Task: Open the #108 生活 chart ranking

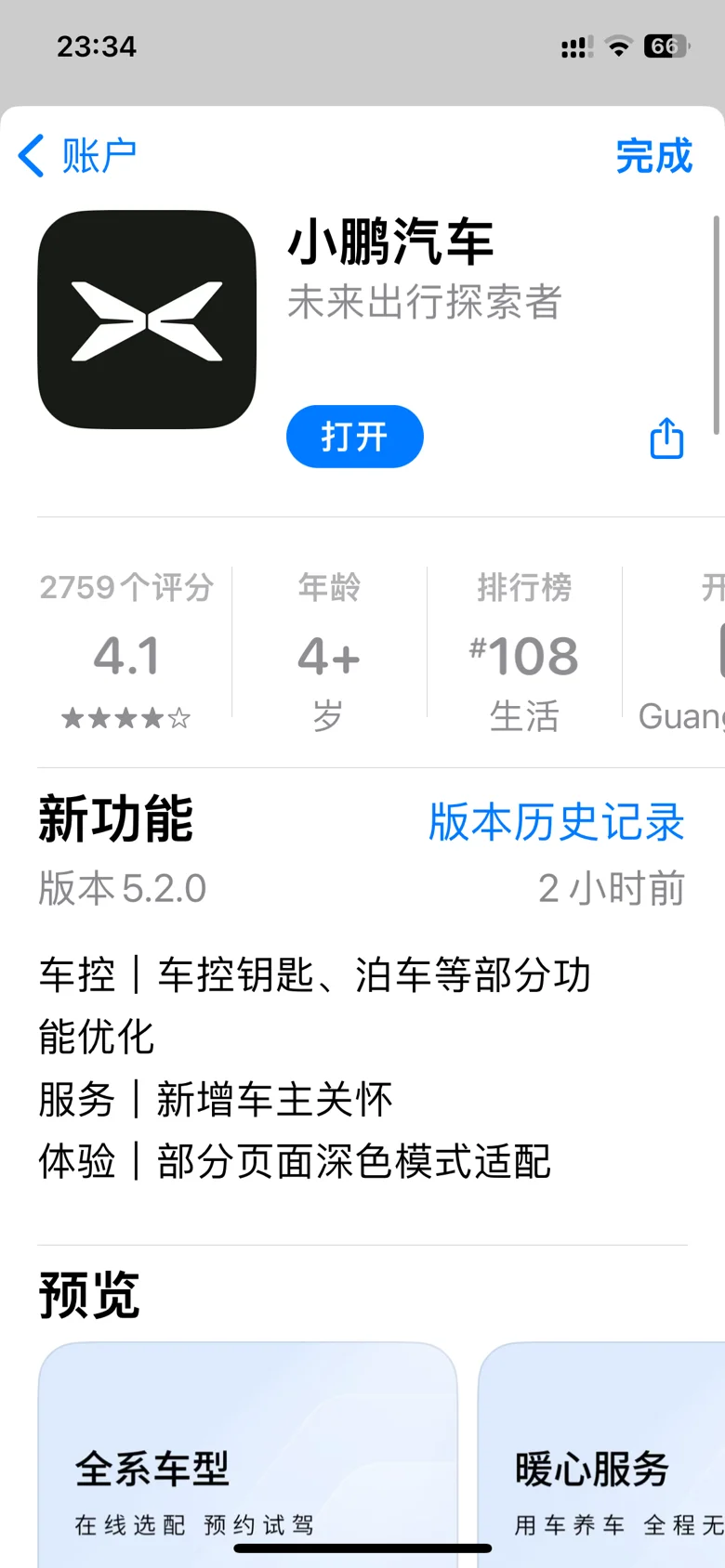Action: click(524, 652)
